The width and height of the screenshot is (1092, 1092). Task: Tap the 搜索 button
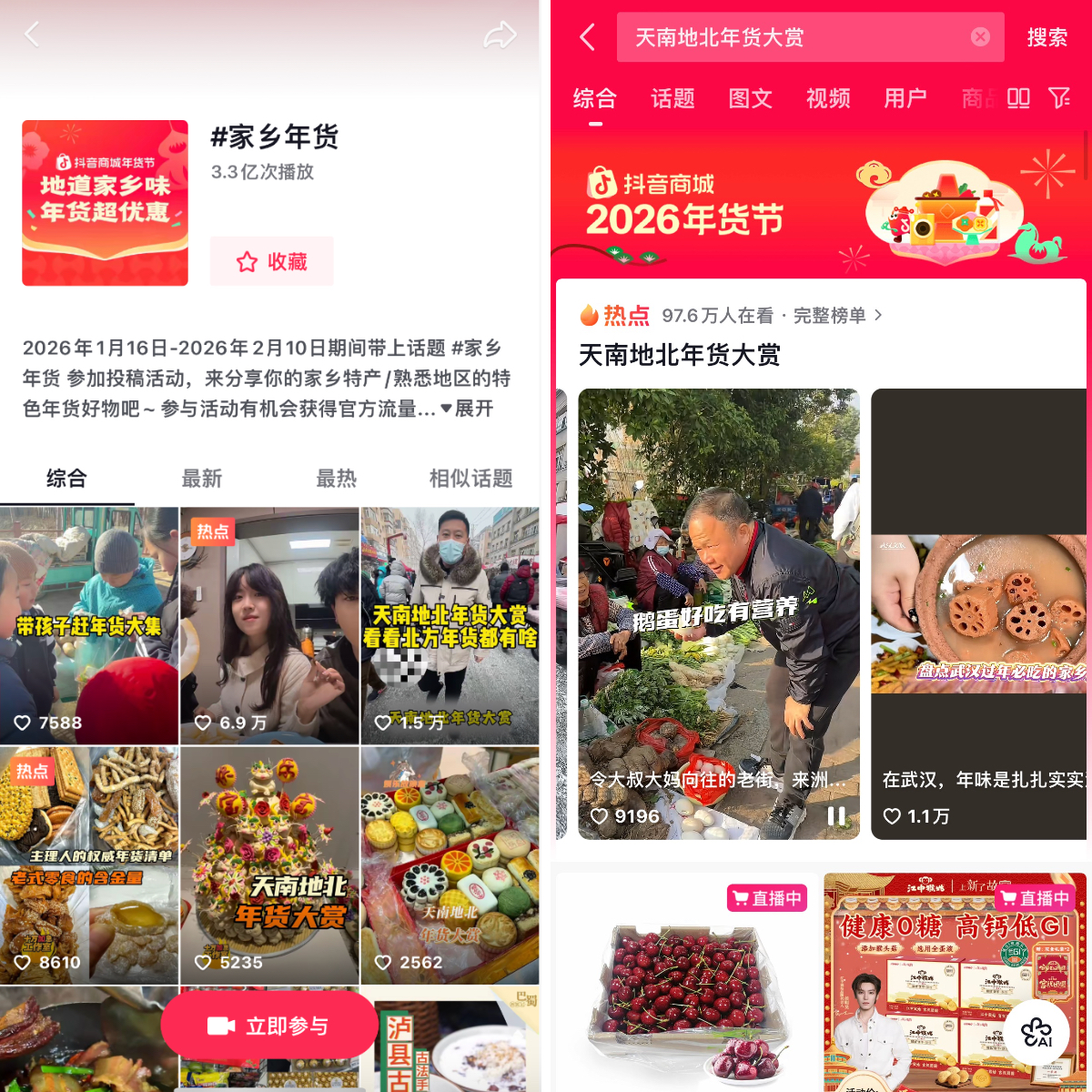click(1046, 37)
